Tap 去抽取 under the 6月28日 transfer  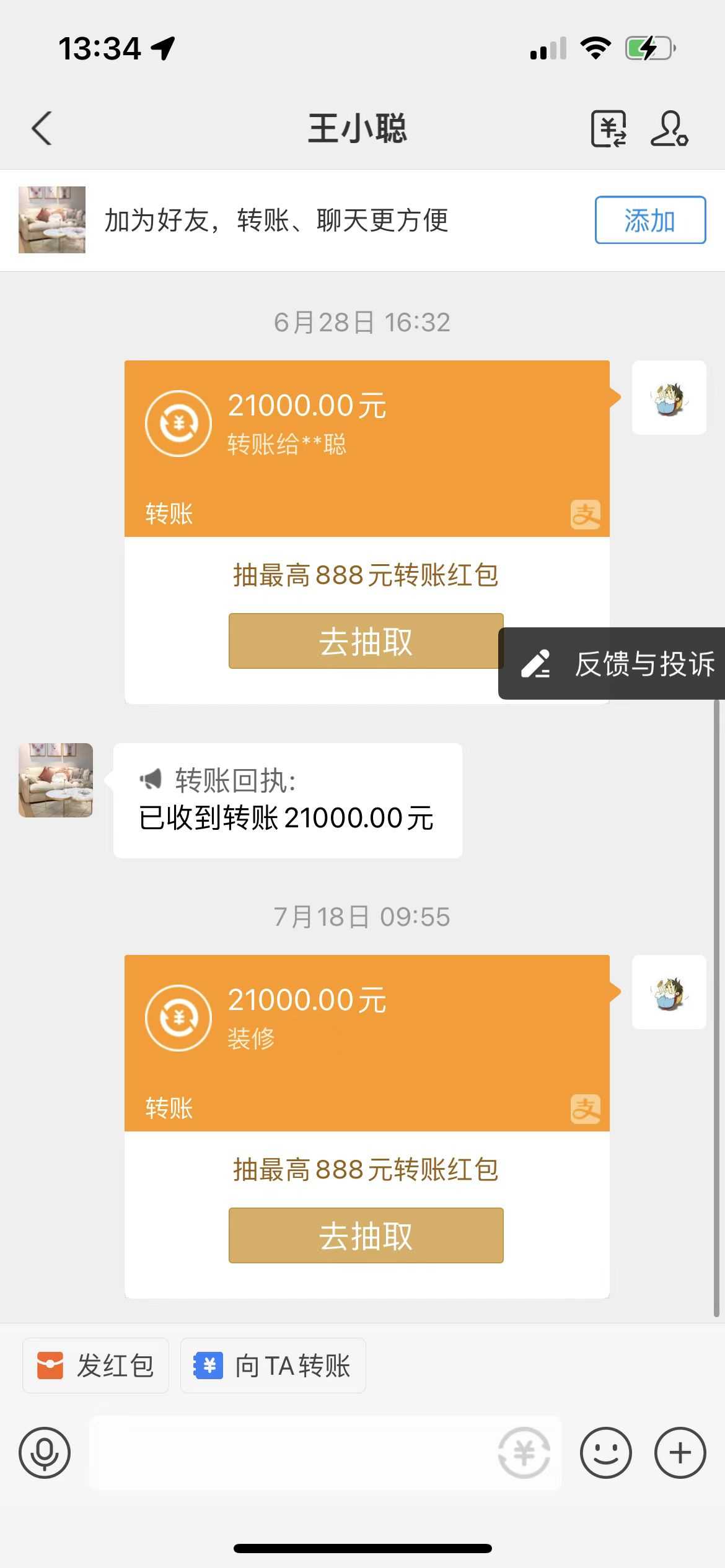click(x=365, y=641)
